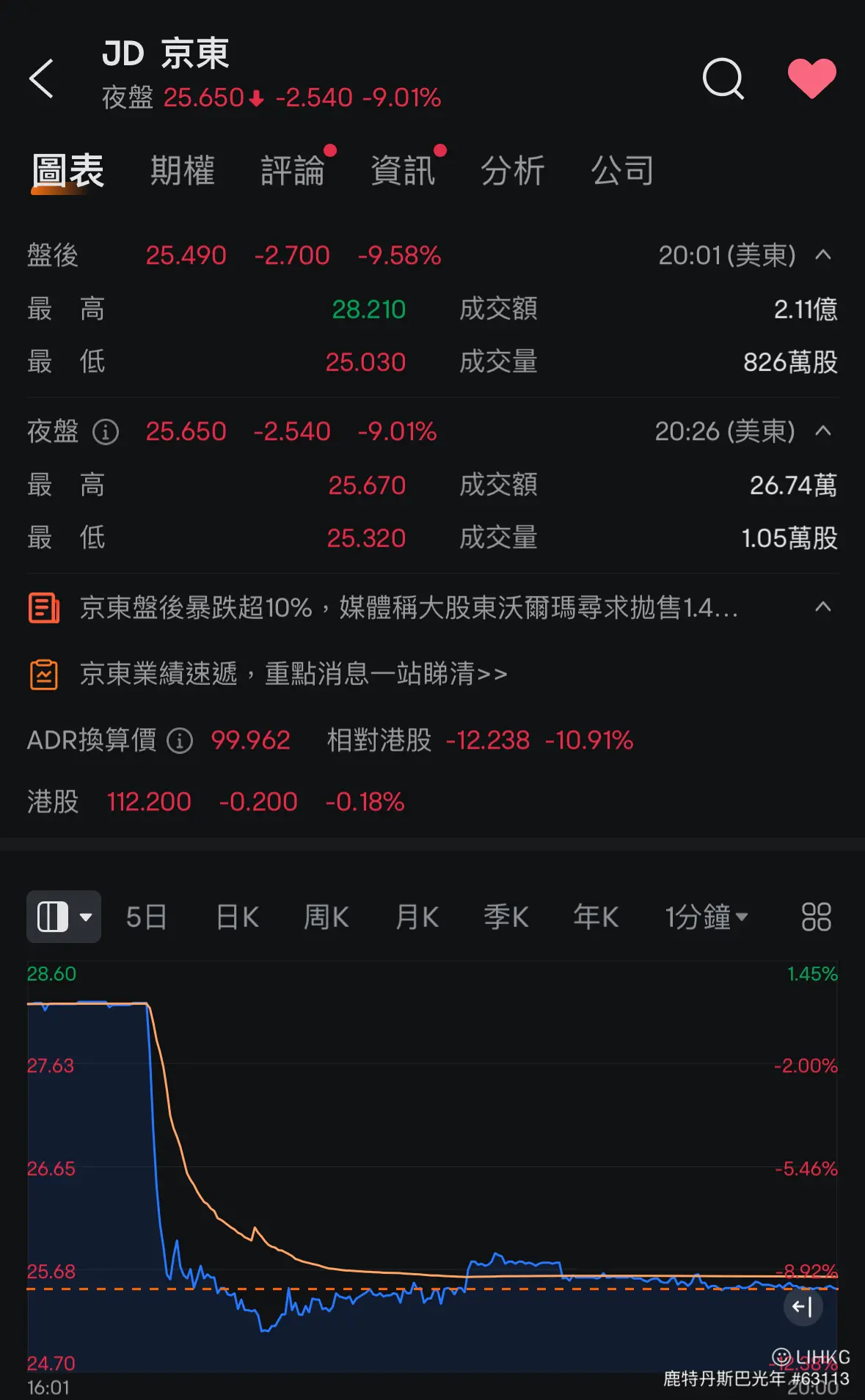Open the Walmart sell-down news headline
This screenshot has width=865, height=1400.
(407, 607)
